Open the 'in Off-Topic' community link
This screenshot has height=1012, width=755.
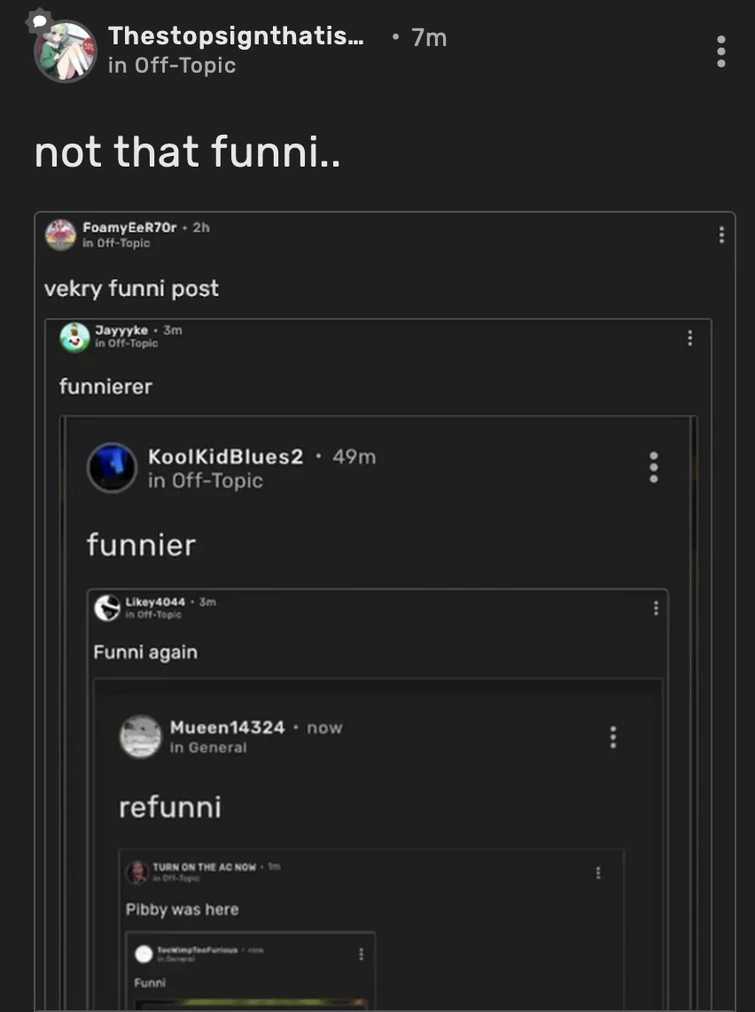[x=171, y=64]
